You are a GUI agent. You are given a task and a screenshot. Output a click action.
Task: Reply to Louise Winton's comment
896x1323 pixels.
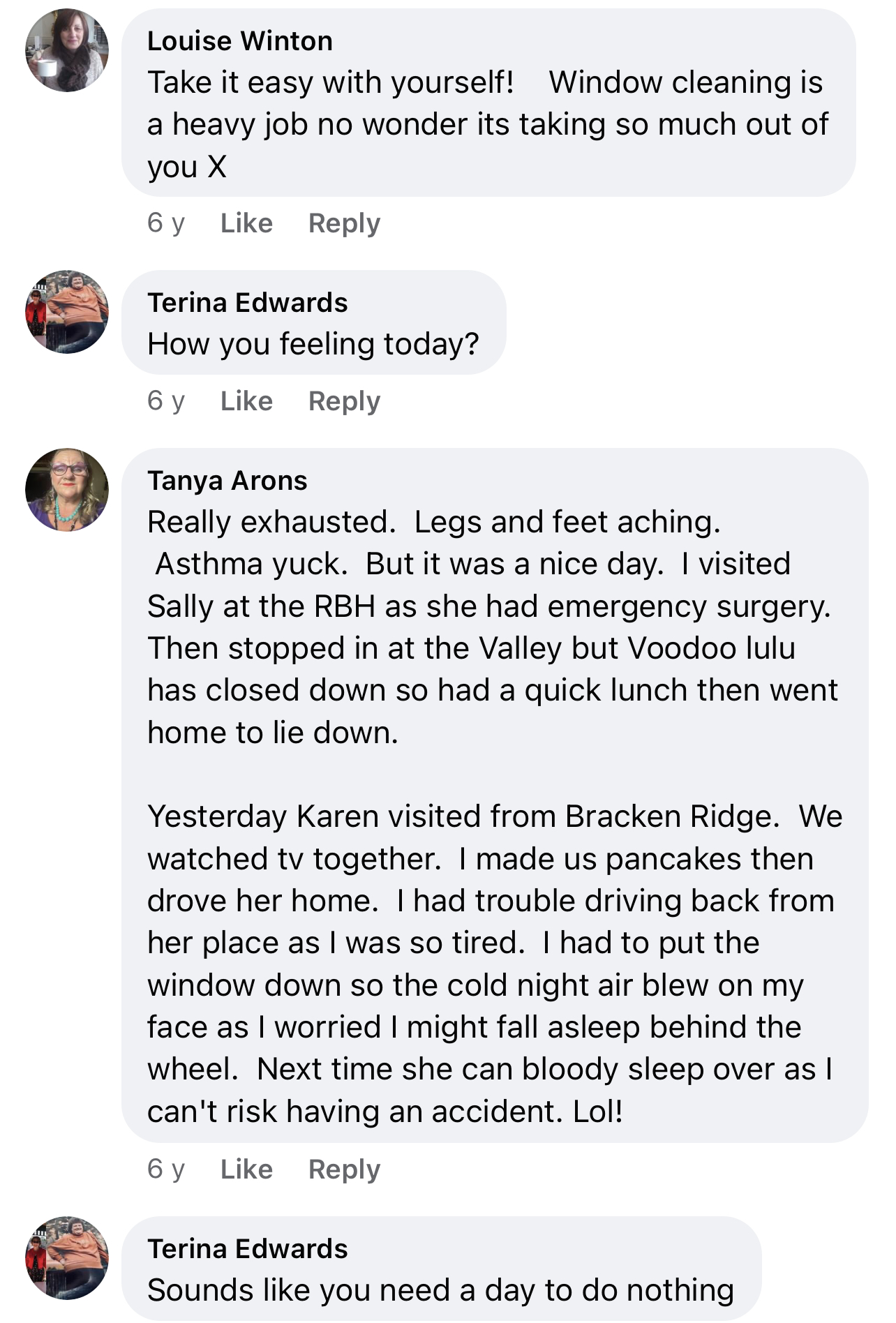coord(344,223)
